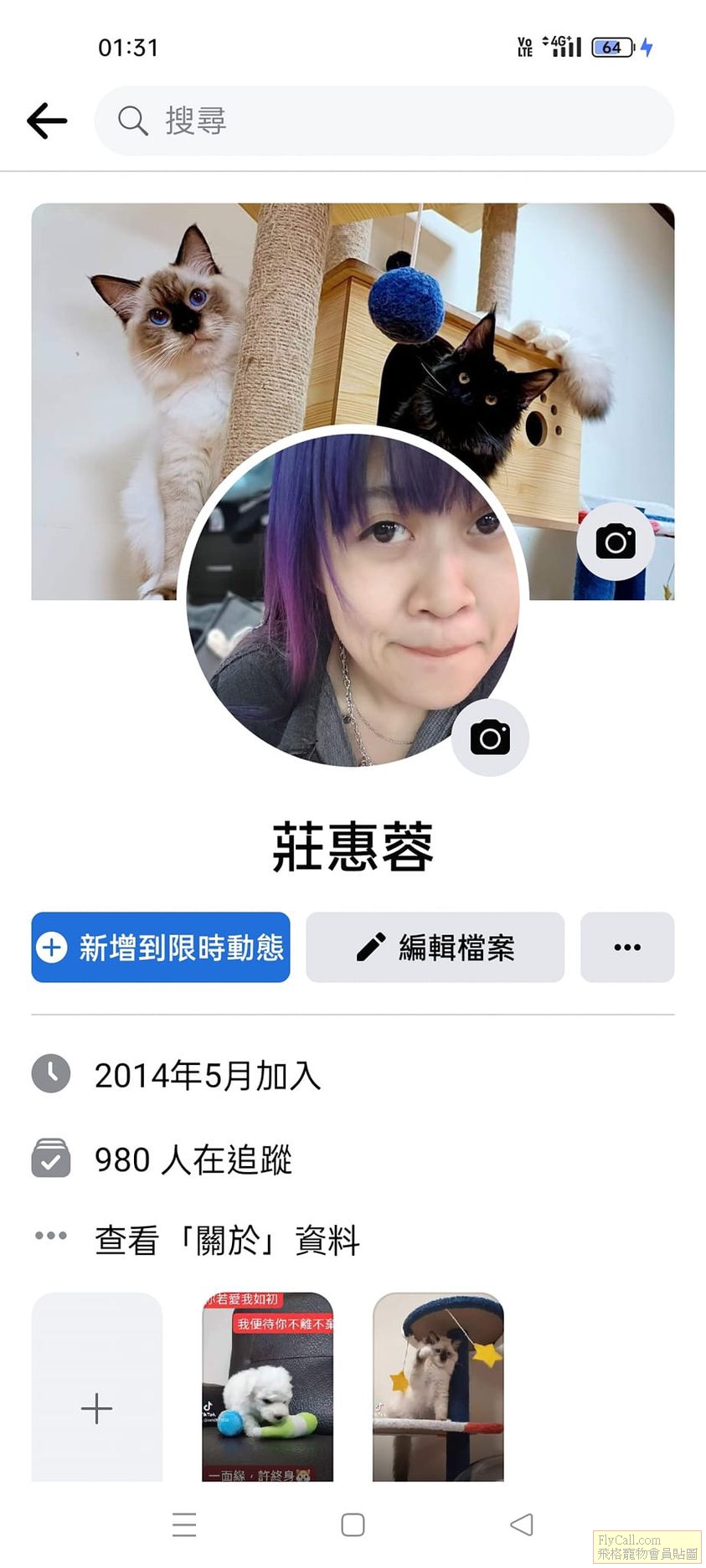Tap 編輯檔案 to edit profile
This screenshot has height=1568, width=706.
pos(435,947)
